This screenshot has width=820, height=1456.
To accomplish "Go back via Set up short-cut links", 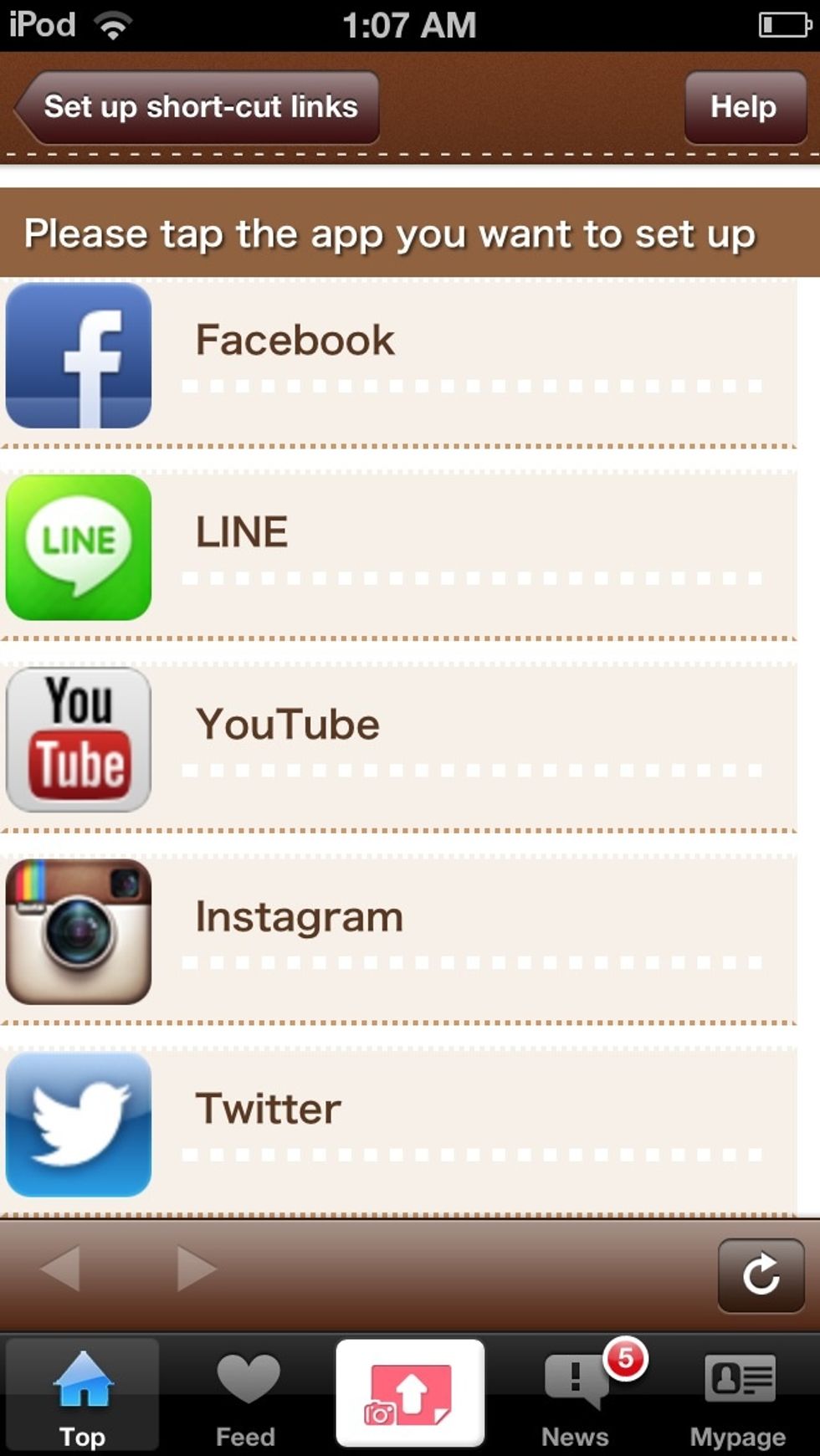I will click(197, 107).
